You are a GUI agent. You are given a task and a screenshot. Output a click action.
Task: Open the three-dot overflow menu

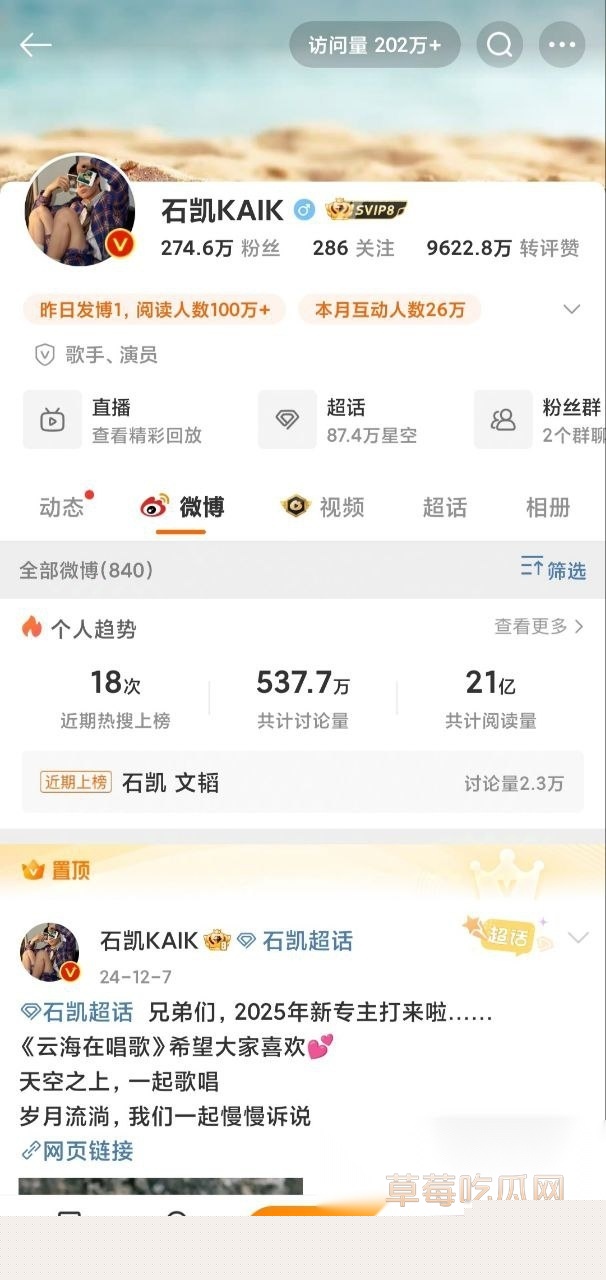point(562,45)
